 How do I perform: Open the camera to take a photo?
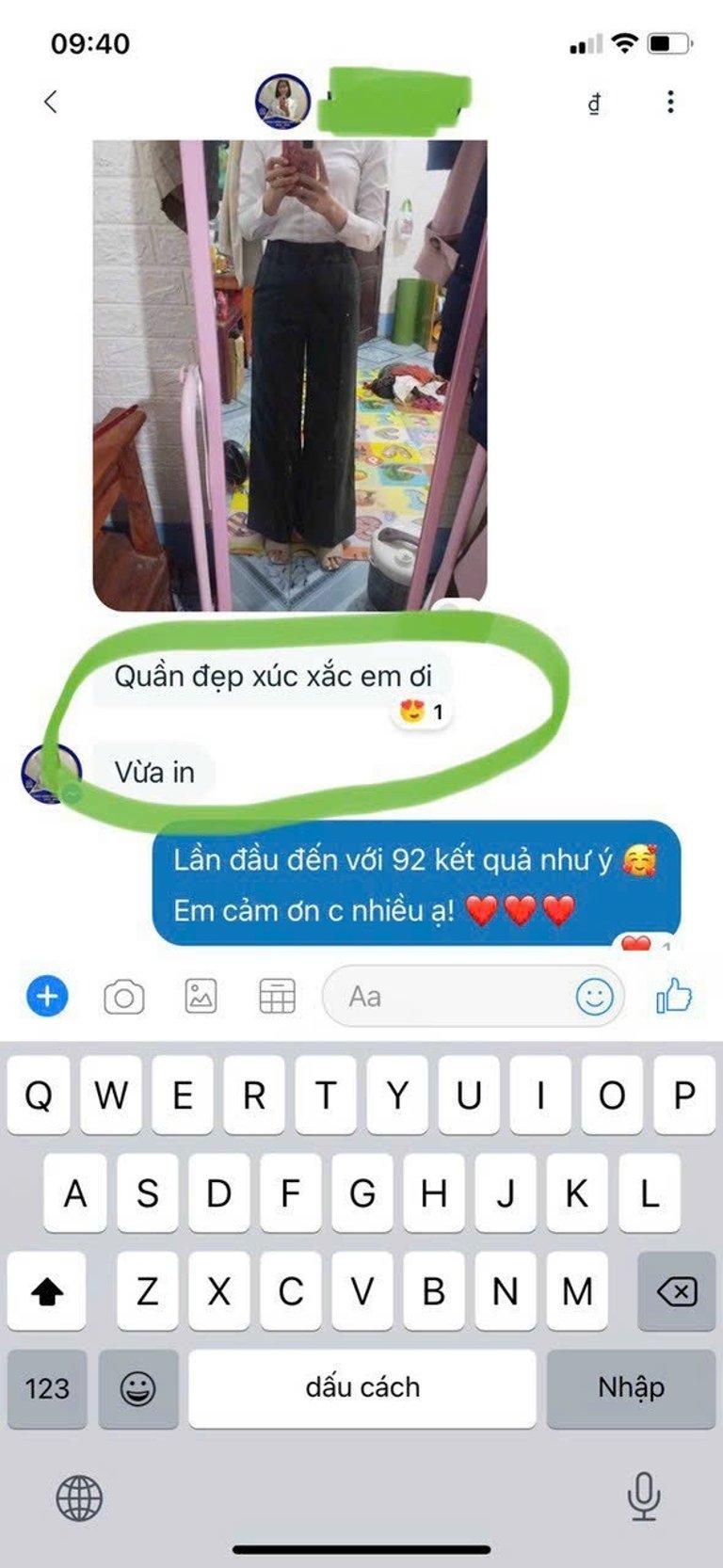(x=123, y=996)
